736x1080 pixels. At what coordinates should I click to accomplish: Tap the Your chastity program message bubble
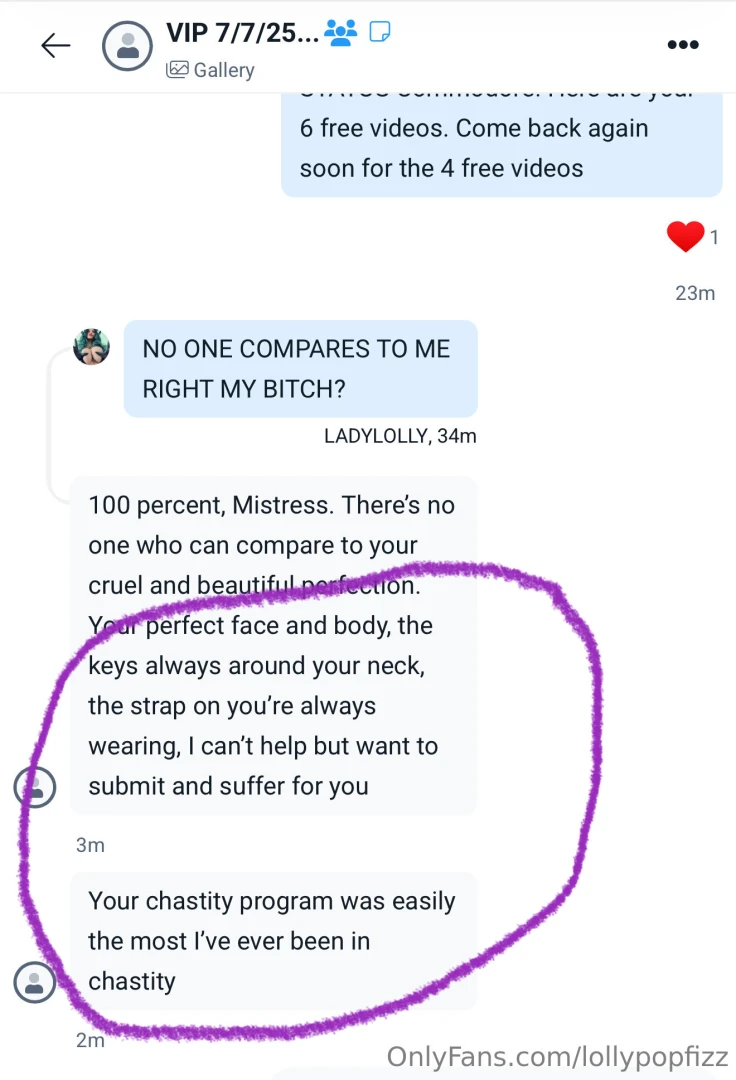(272, 940)
